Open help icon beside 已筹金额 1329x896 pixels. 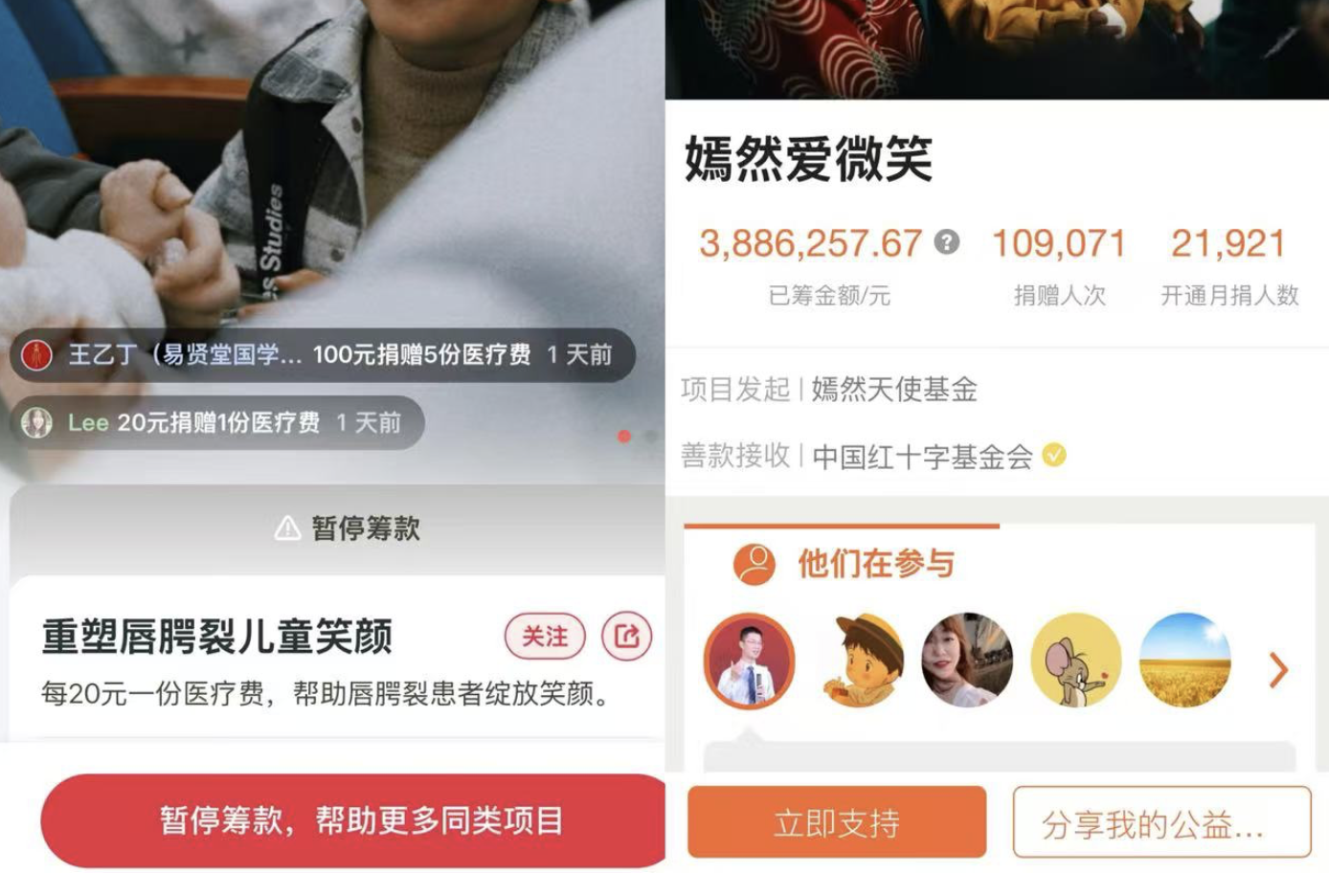pos(947,242)
